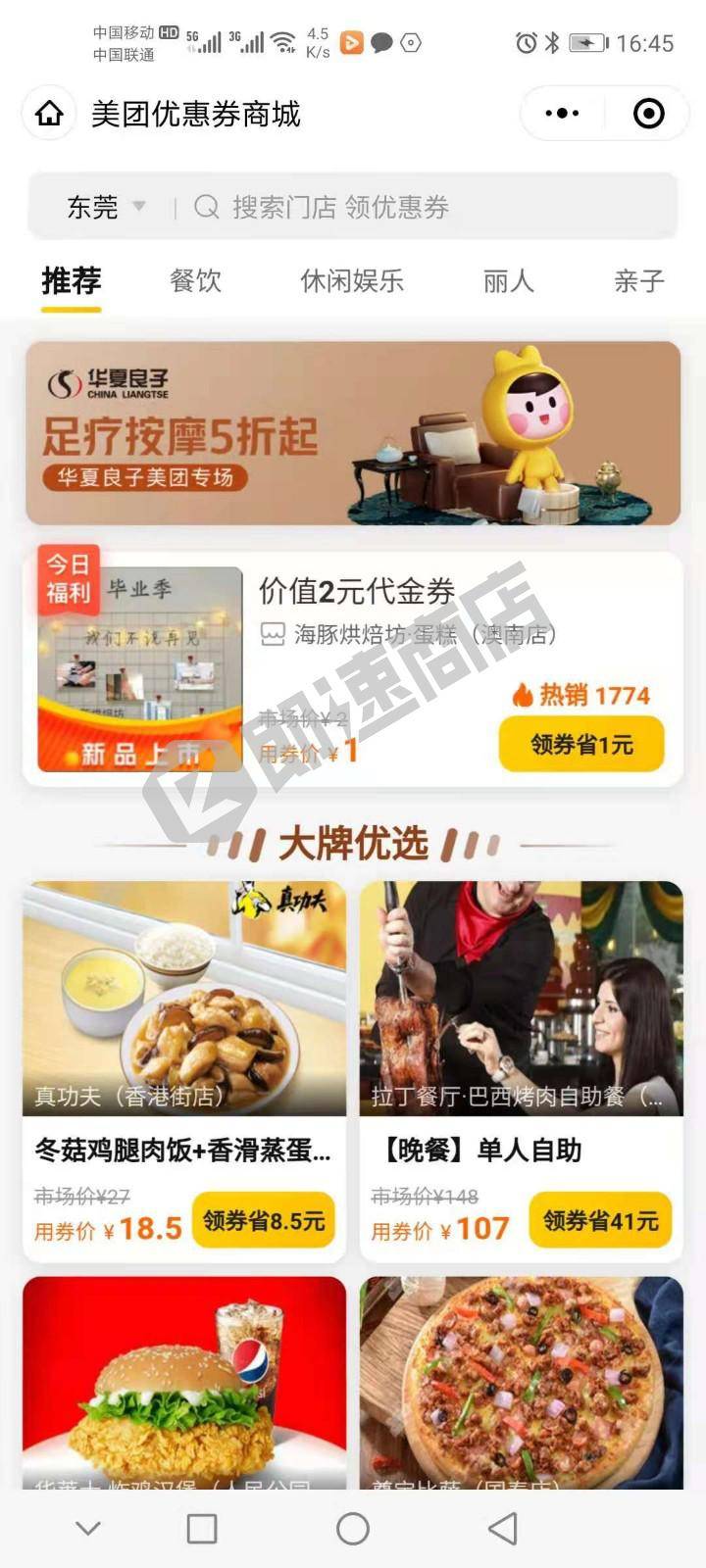Tap 领券省1元 for 海豚烘焙坊 voucher
The width and height of the screenshot is (706, 1568).
pyautogui.click(x=581, y=745)
